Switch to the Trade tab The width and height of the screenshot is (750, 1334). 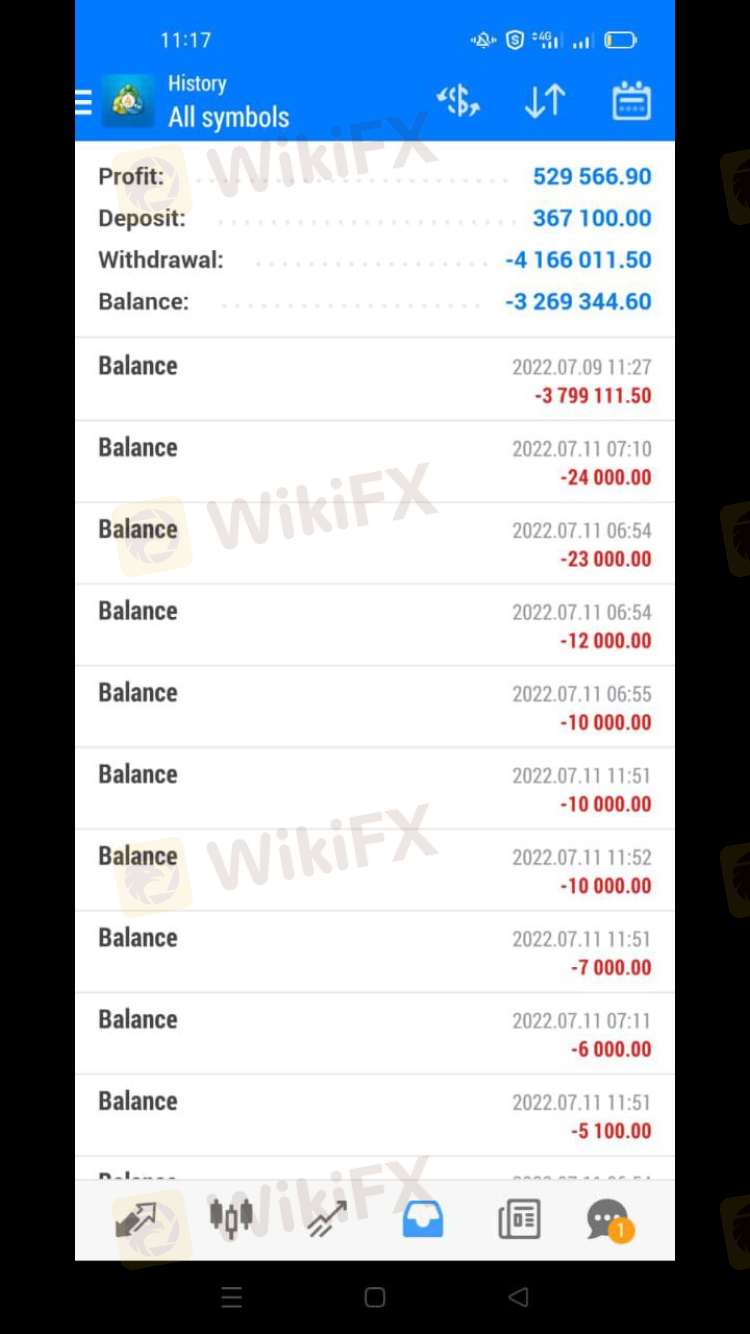point(327,1219)
